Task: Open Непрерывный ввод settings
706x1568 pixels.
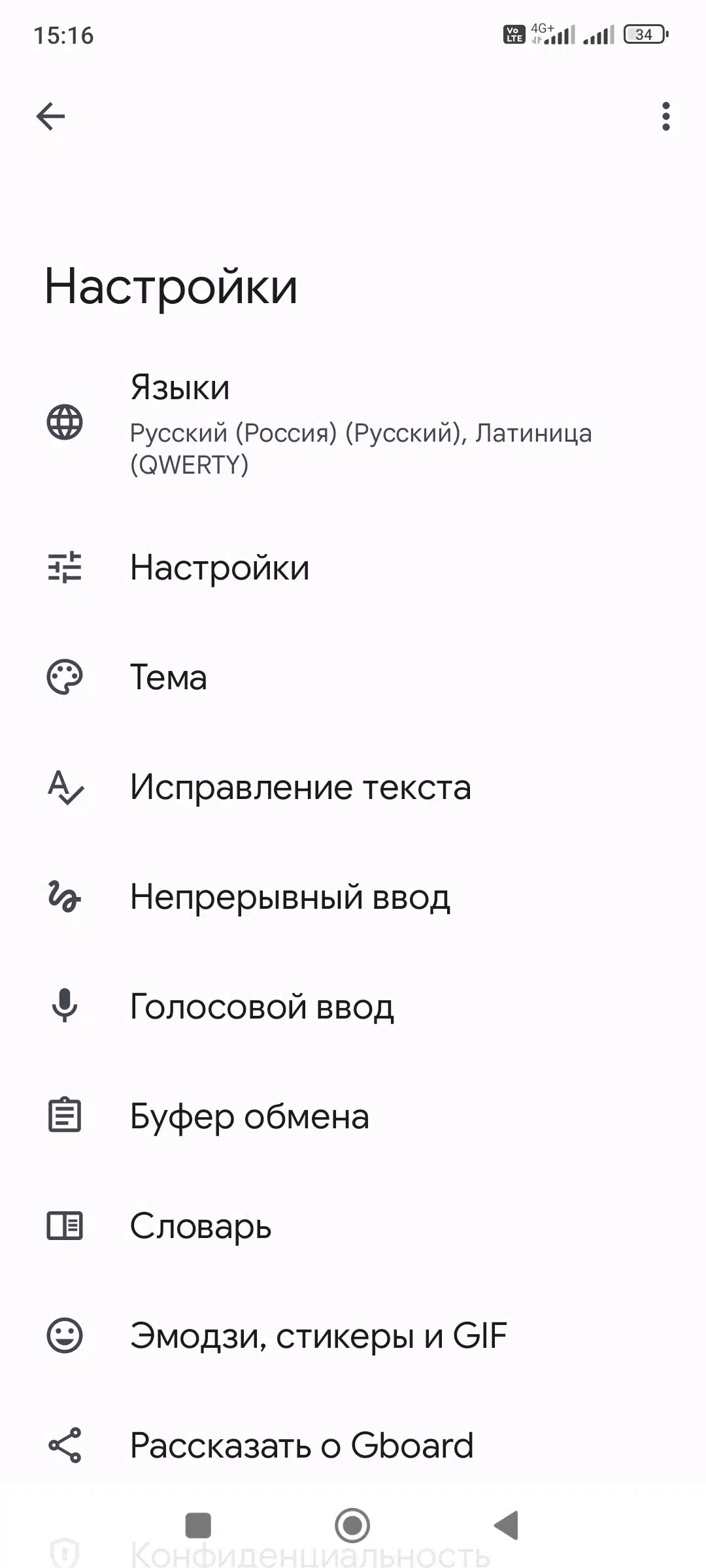Action: point(353,896)
